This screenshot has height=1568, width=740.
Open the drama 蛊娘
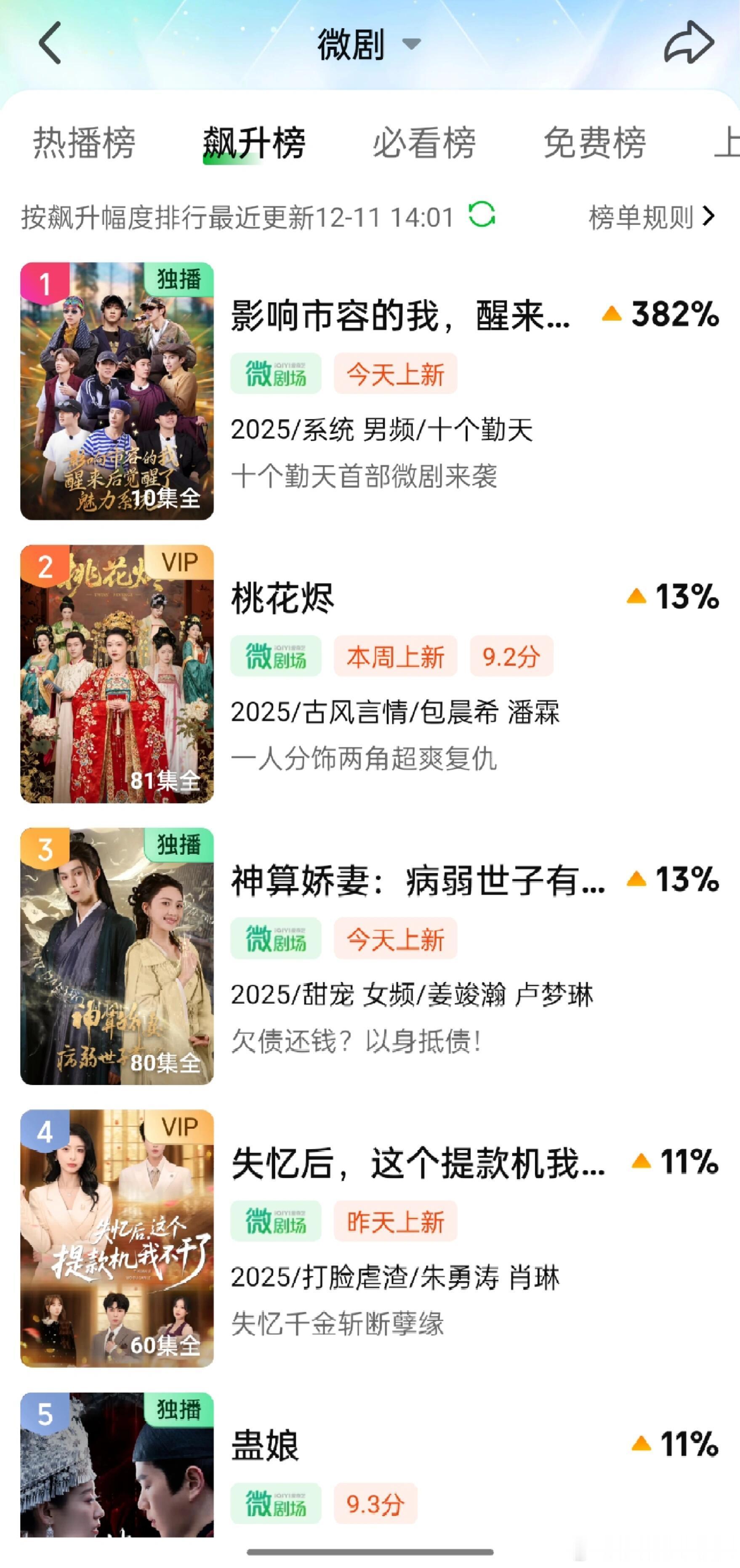pyautogui.click(x=266, y=1445)
